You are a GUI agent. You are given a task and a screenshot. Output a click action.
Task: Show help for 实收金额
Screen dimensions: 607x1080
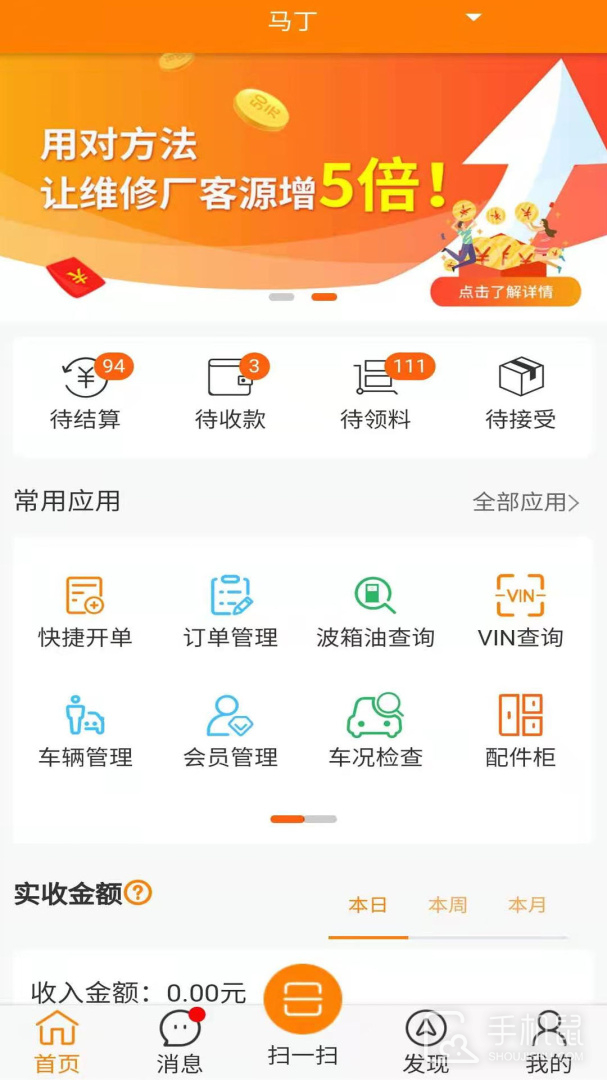(x=139, y=892)
